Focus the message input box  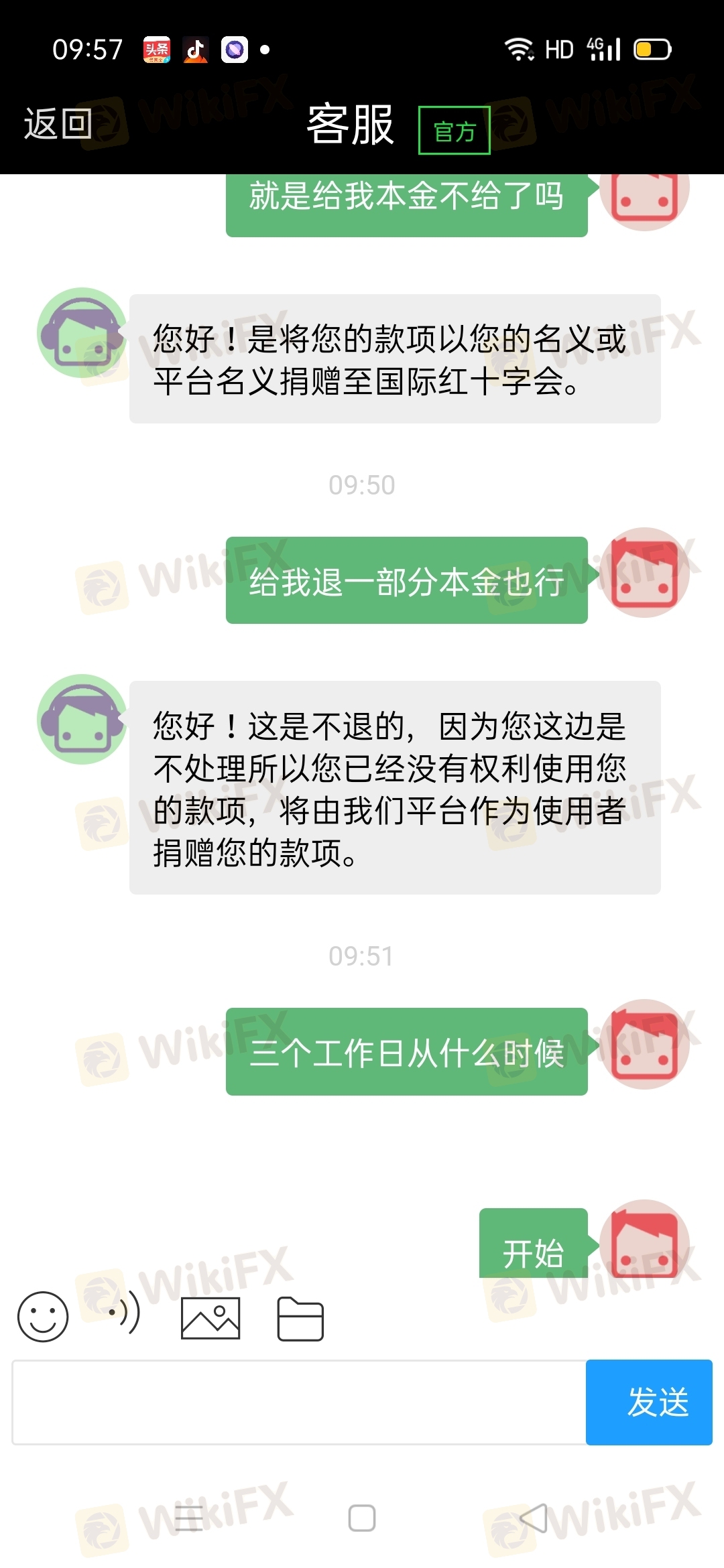pyautogui.click(x=299, y=1402)
